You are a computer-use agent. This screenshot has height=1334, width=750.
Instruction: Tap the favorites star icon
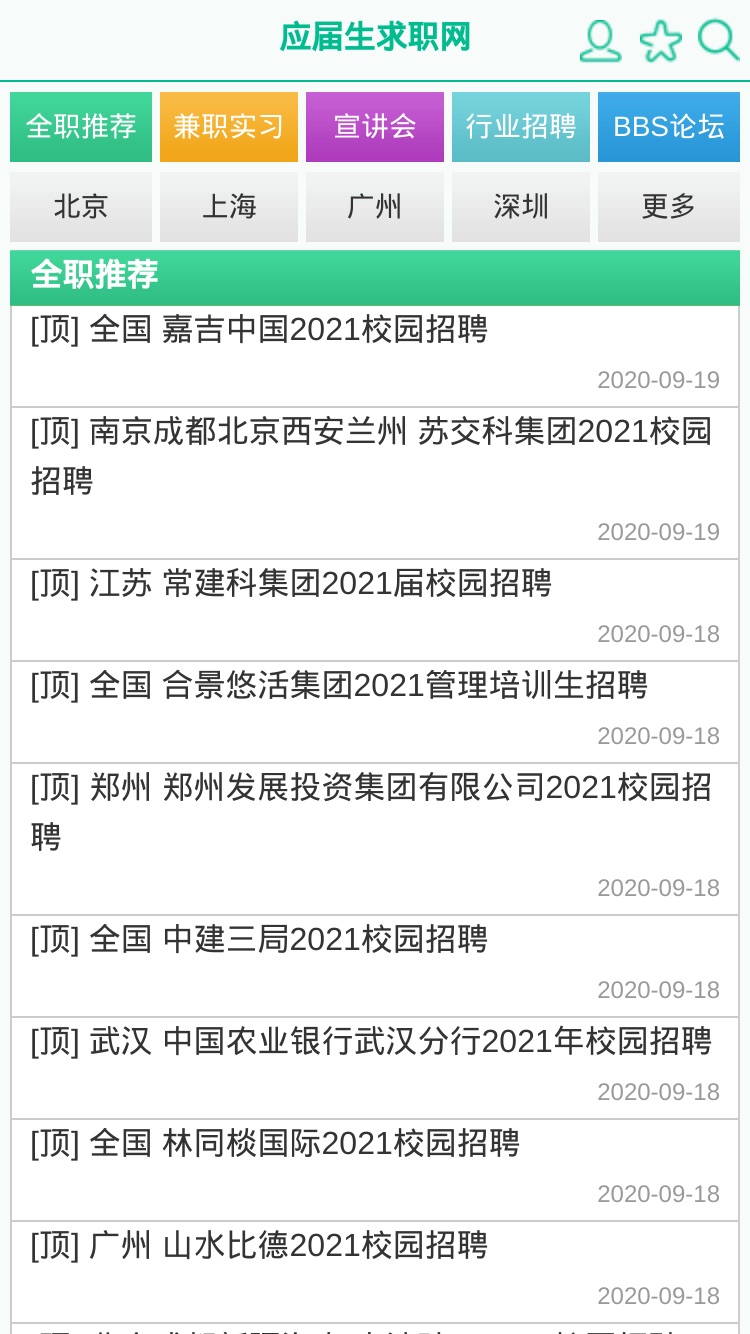coord(660,41)
